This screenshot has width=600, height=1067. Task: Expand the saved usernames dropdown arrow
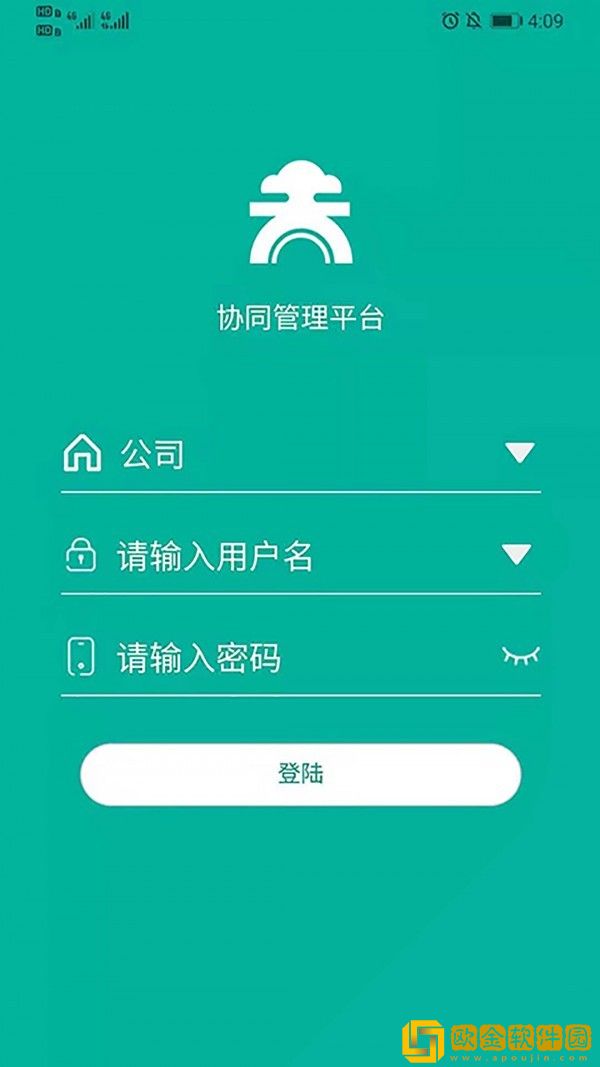click(x=516, y=554)
